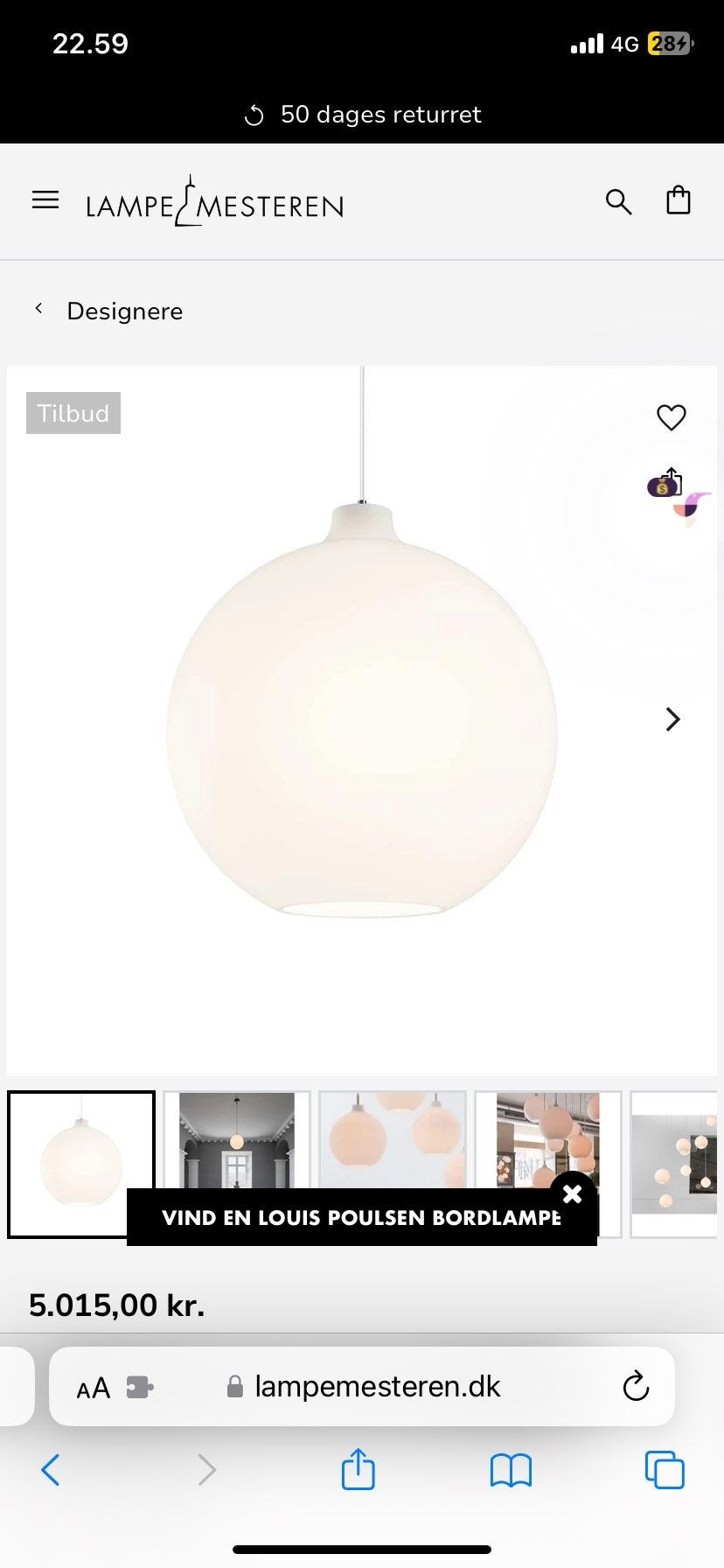Go back in Safari
724x1568 pixels.
click(51, 1470)
